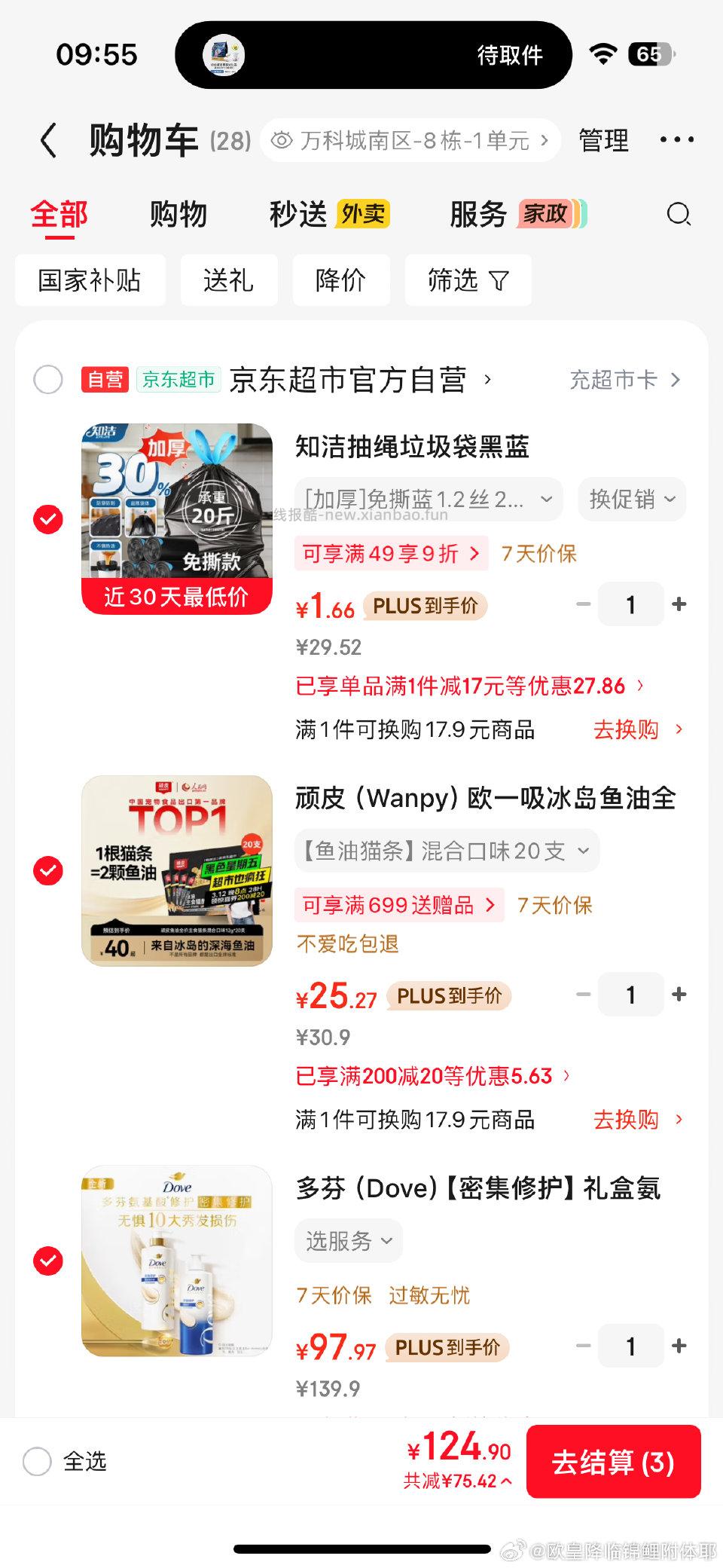Tap the 去结算(3) checkout button
The width and height of the screenshot is (723, 1568).
coord(614,1462)
